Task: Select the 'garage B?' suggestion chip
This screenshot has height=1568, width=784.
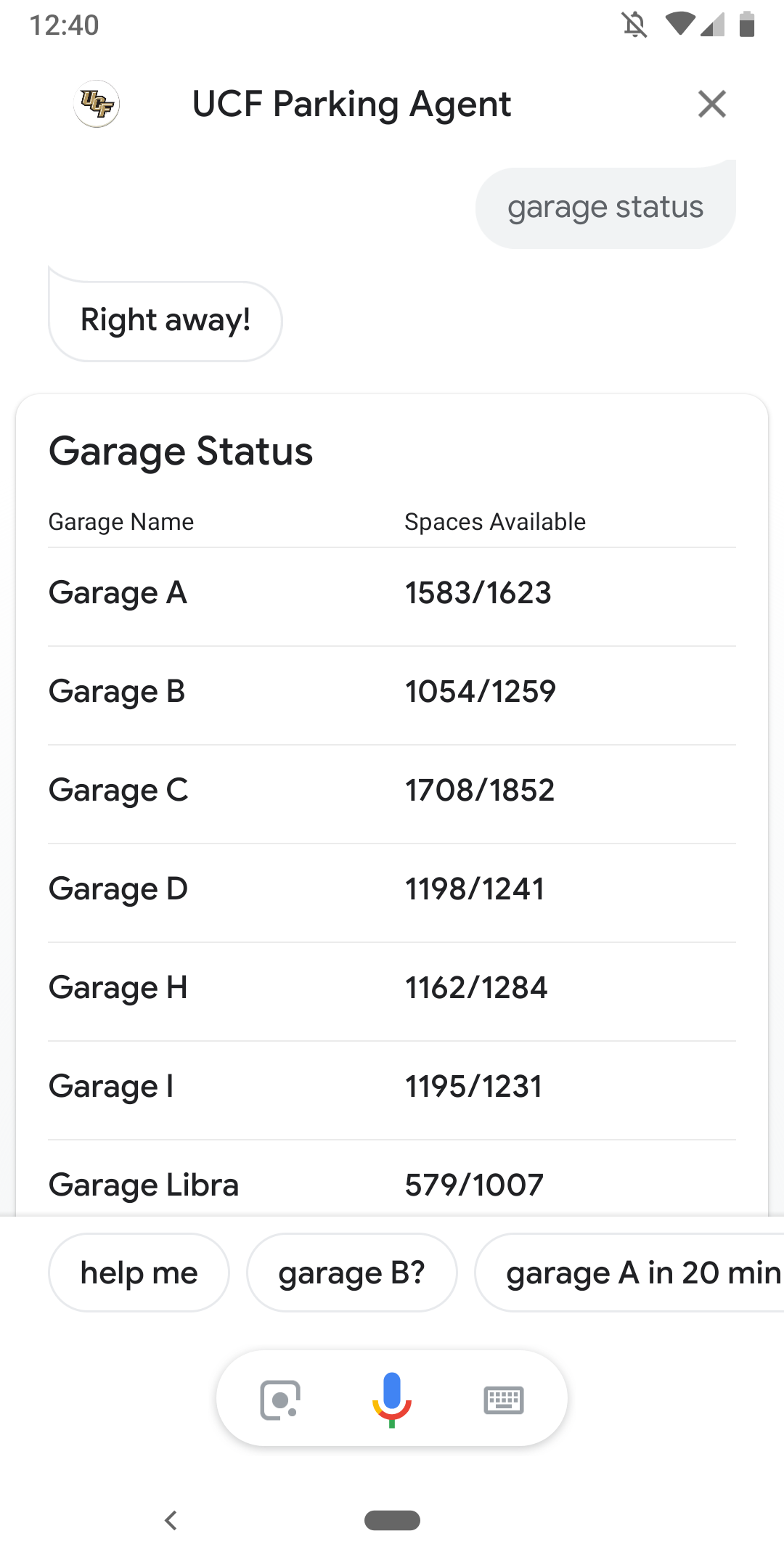Action: coord(352,1273)
